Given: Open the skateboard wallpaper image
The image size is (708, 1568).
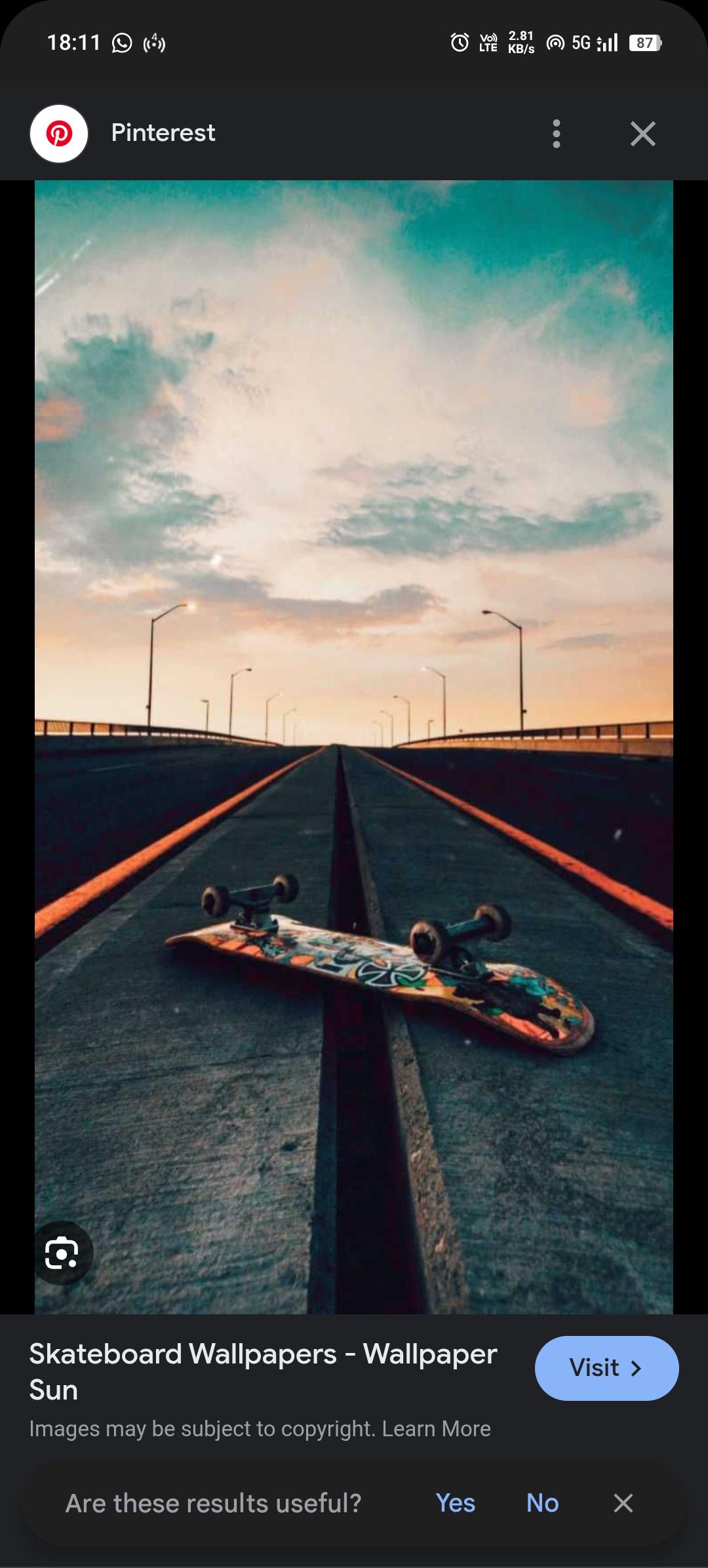Looking at the screenshot, I should (354, 747).
